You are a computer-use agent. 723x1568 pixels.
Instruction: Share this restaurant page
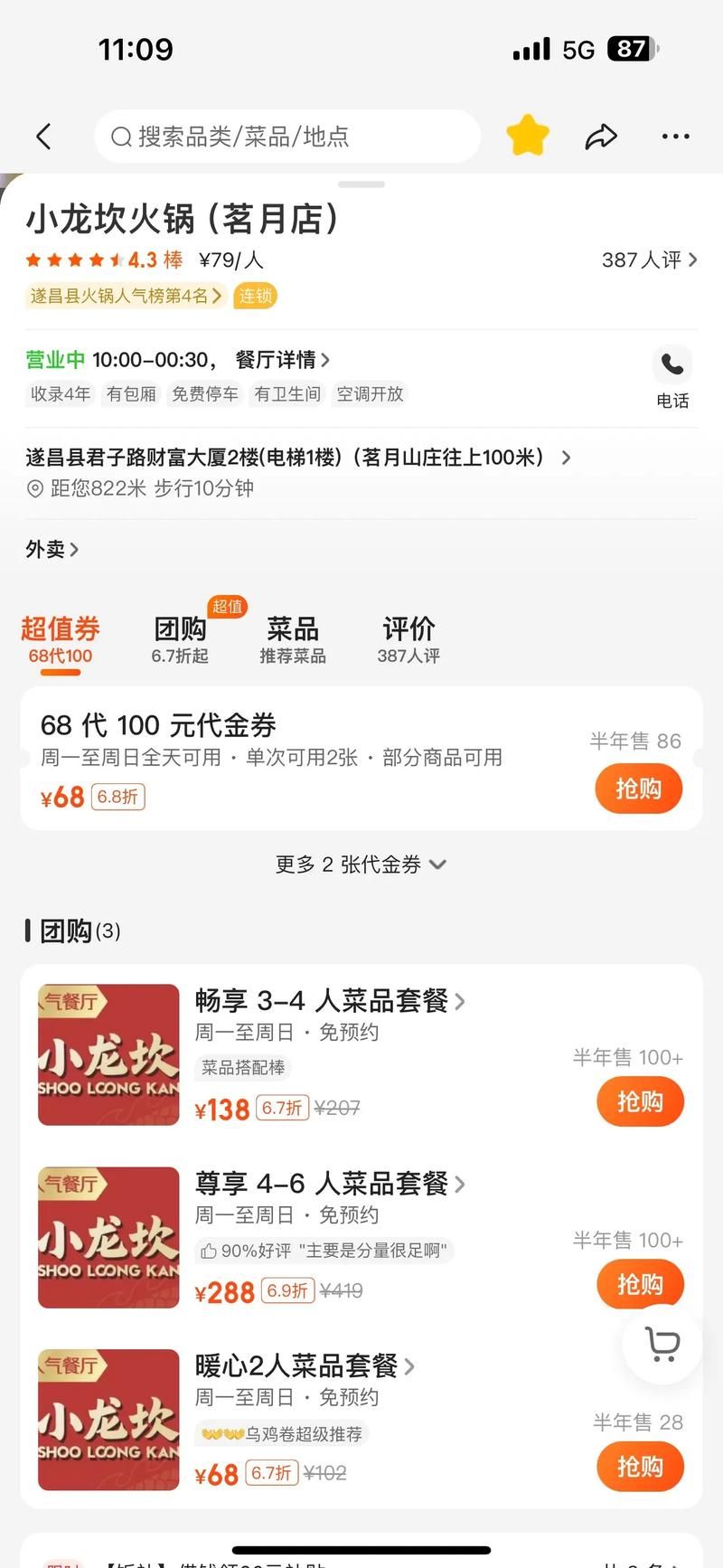coord(601,137)
